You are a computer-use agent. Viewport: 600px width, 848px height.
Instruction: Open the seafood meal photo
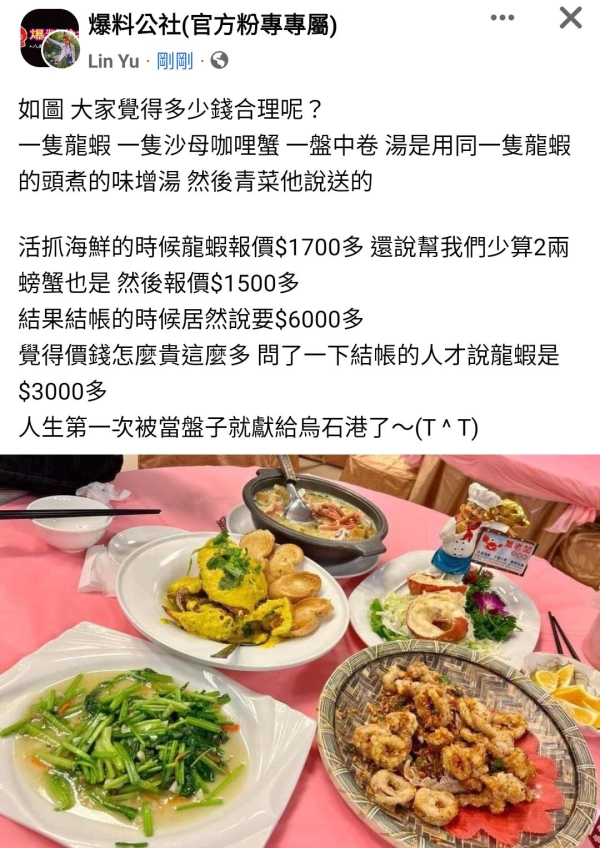[300, 650]
